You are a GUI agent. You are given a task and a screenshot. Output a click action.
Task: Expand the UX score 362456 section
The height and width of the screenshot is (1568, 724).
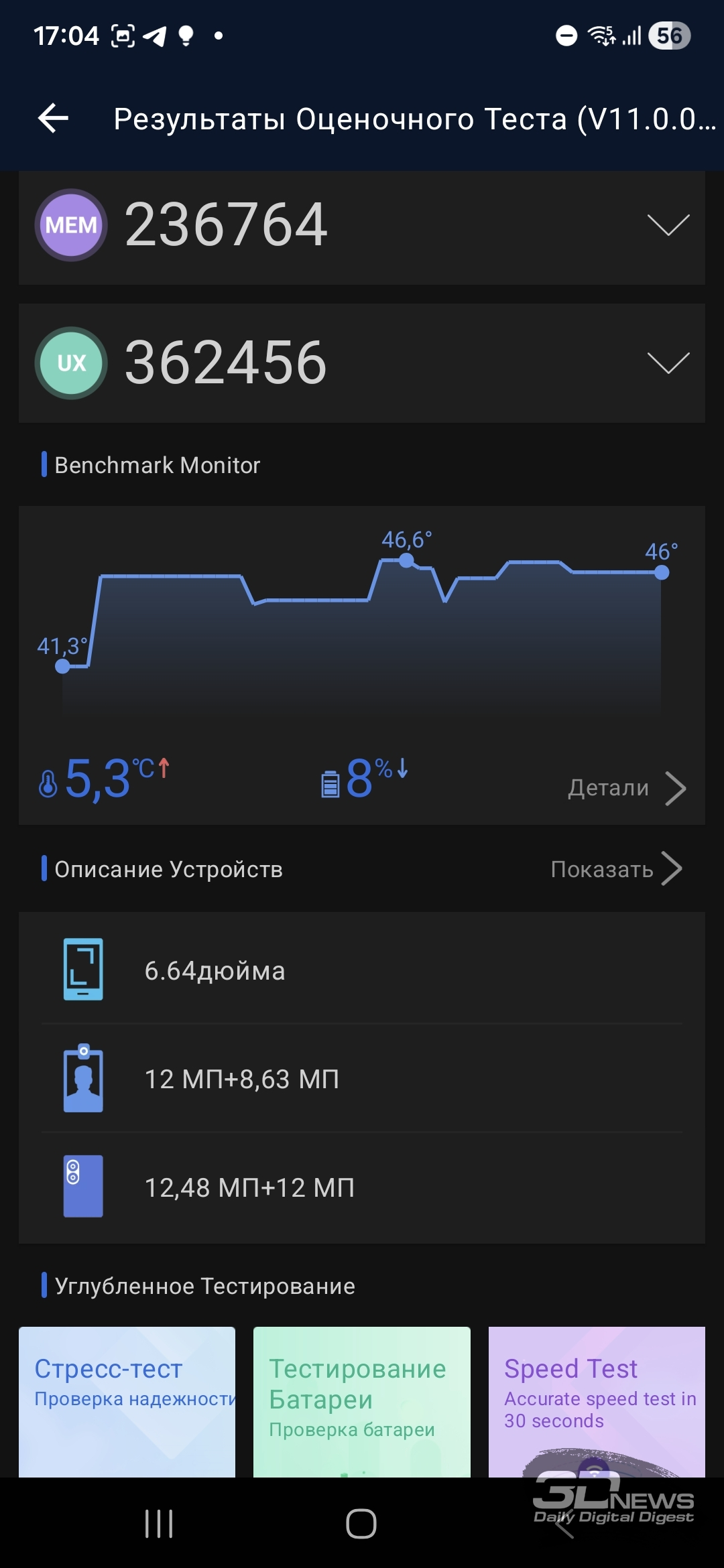(362, 363)
